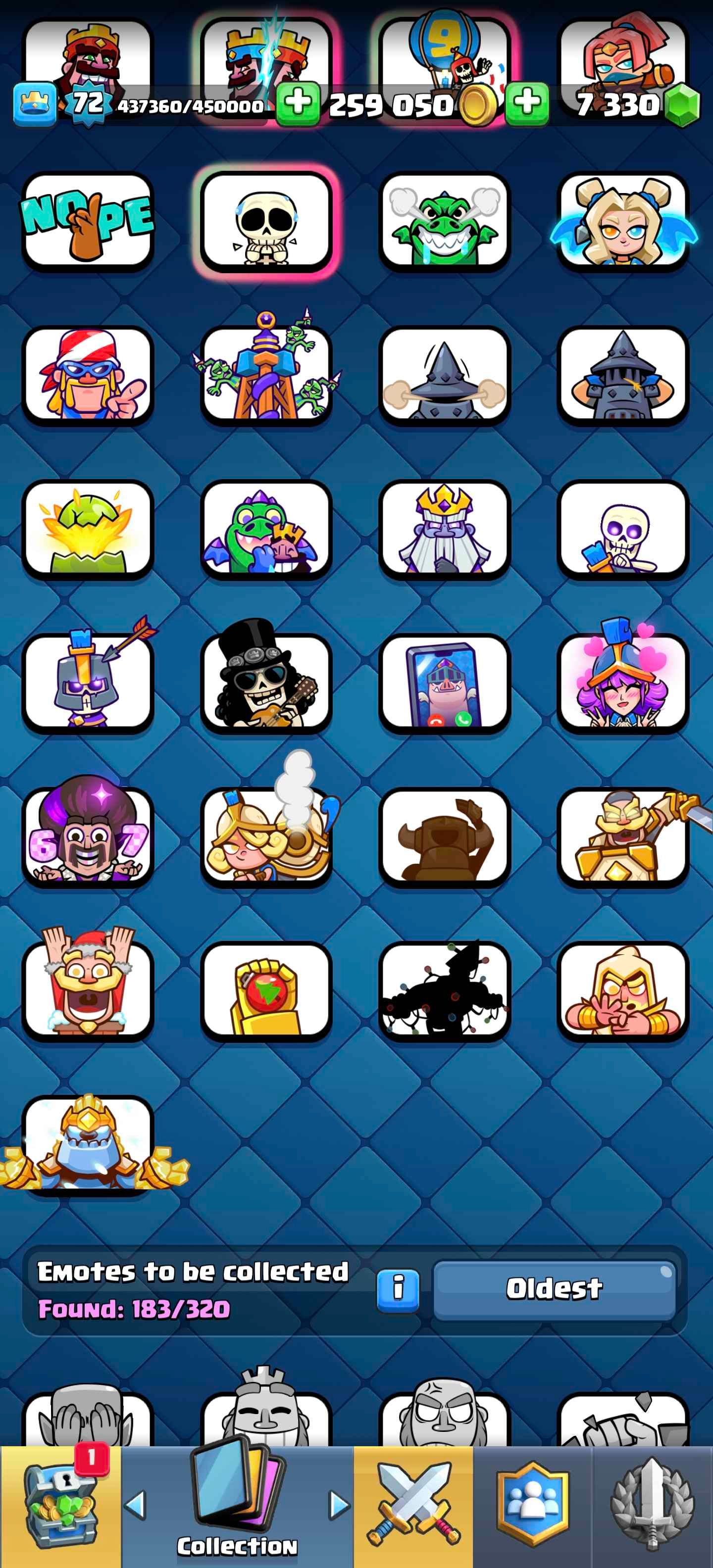
Task: Select the NOPE hand emote
Action: [88, 220]
